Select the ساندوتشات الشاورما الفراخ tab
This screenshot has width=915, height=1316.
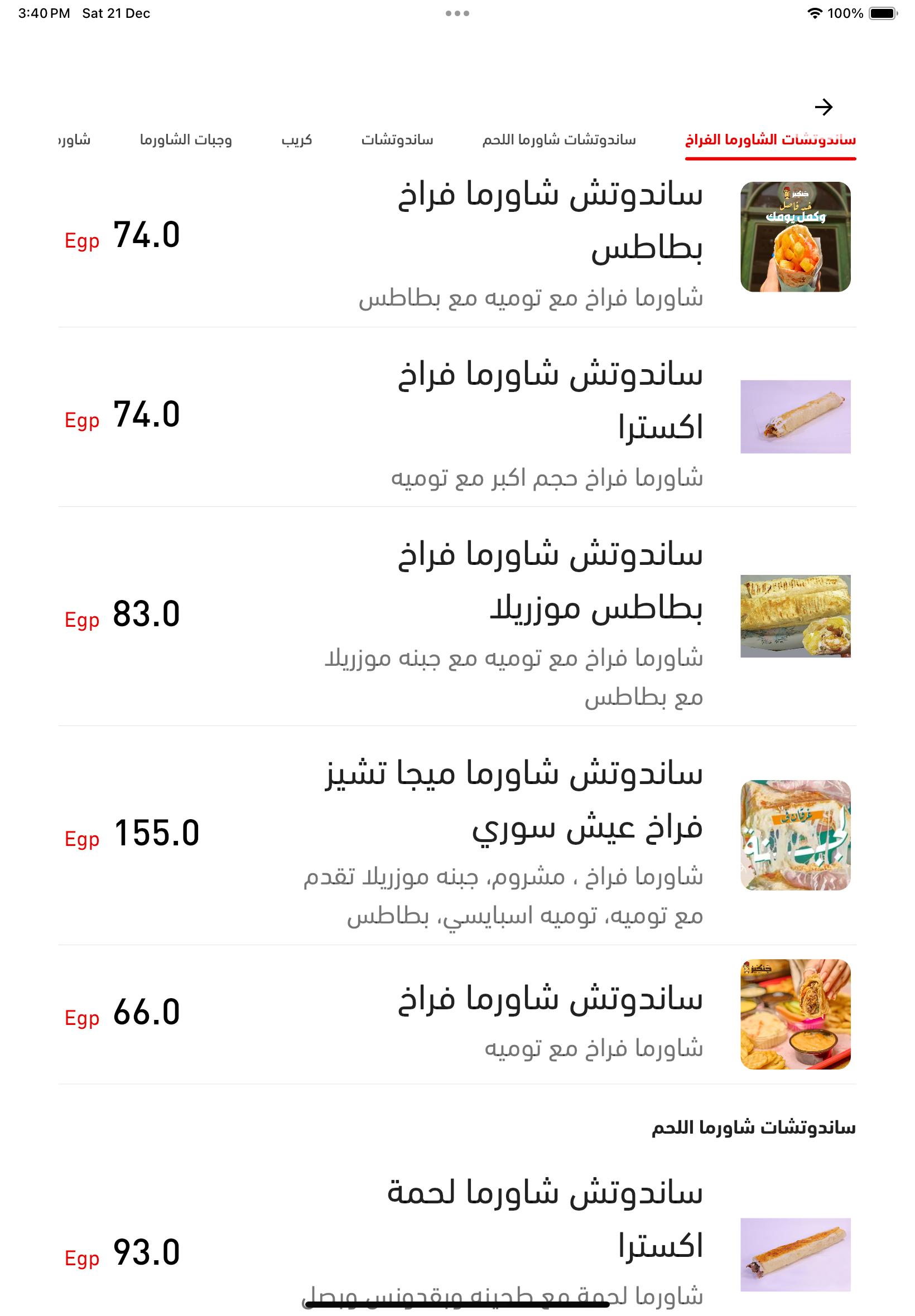click(770, 141)
